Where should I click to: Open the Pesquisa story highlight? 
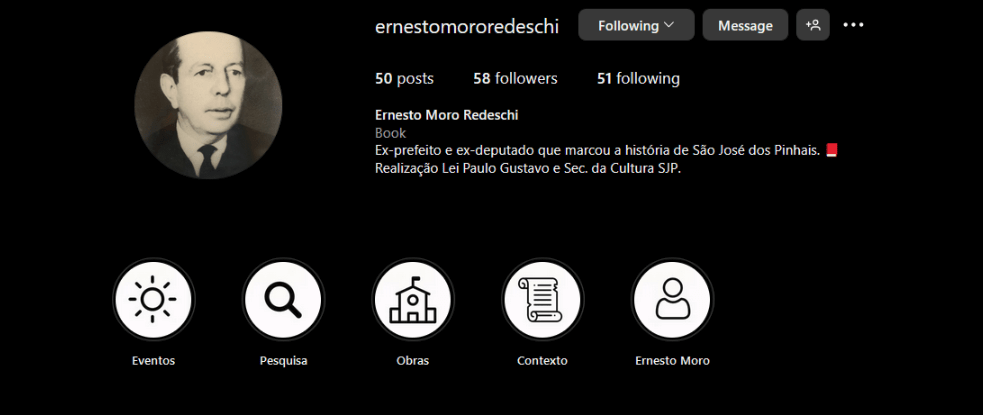point(283,300)
